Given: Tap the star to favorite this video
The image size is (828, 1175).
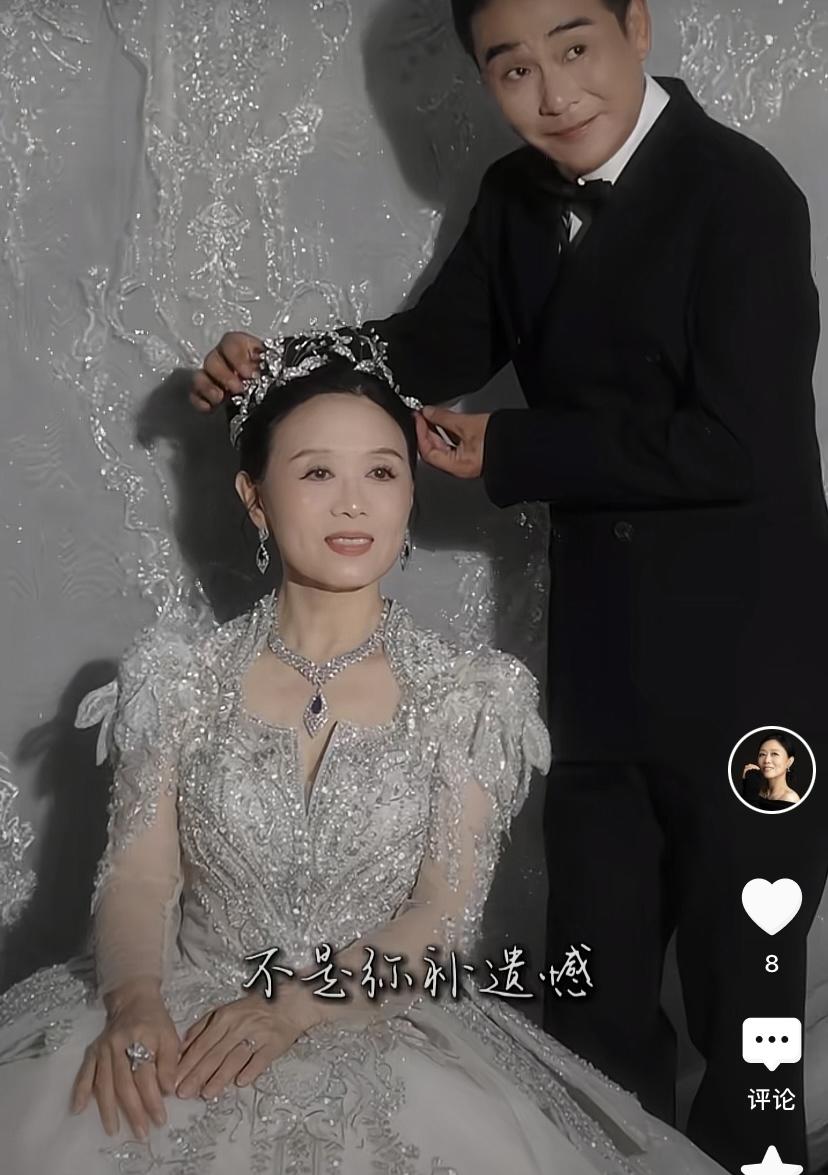Looking at the screenshot, I should tap(771, 1163).
